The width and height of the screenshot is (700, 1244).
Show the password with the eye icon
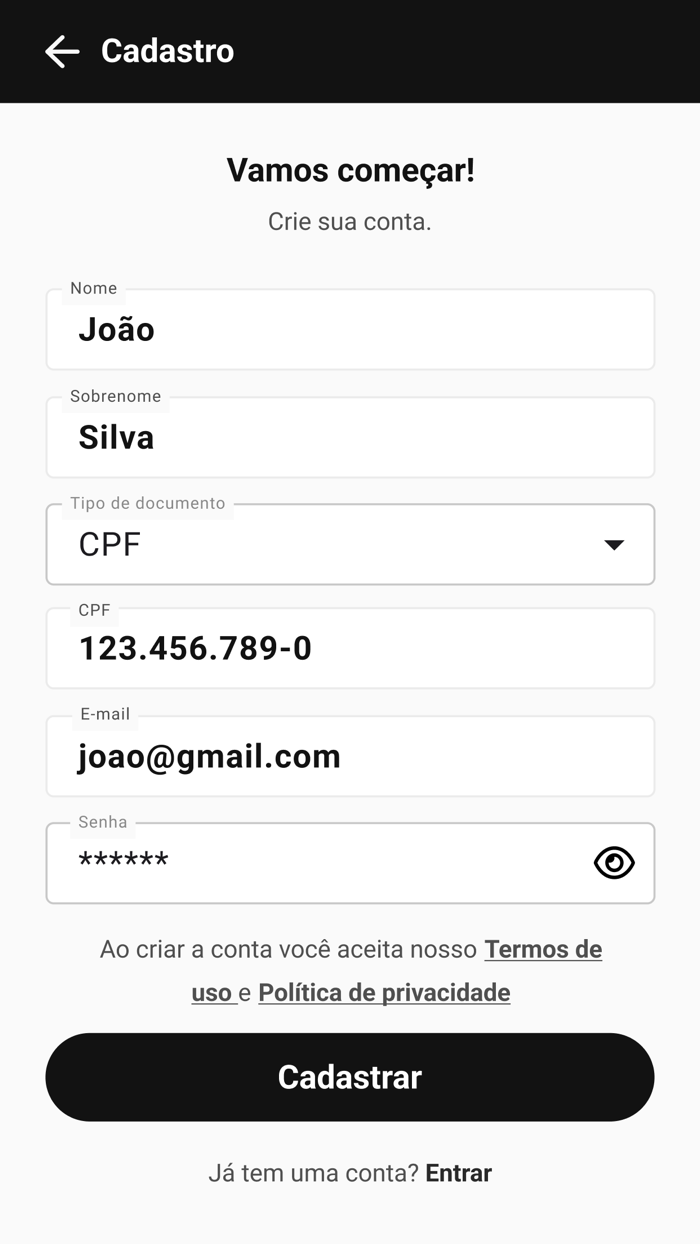coord(614,863)
